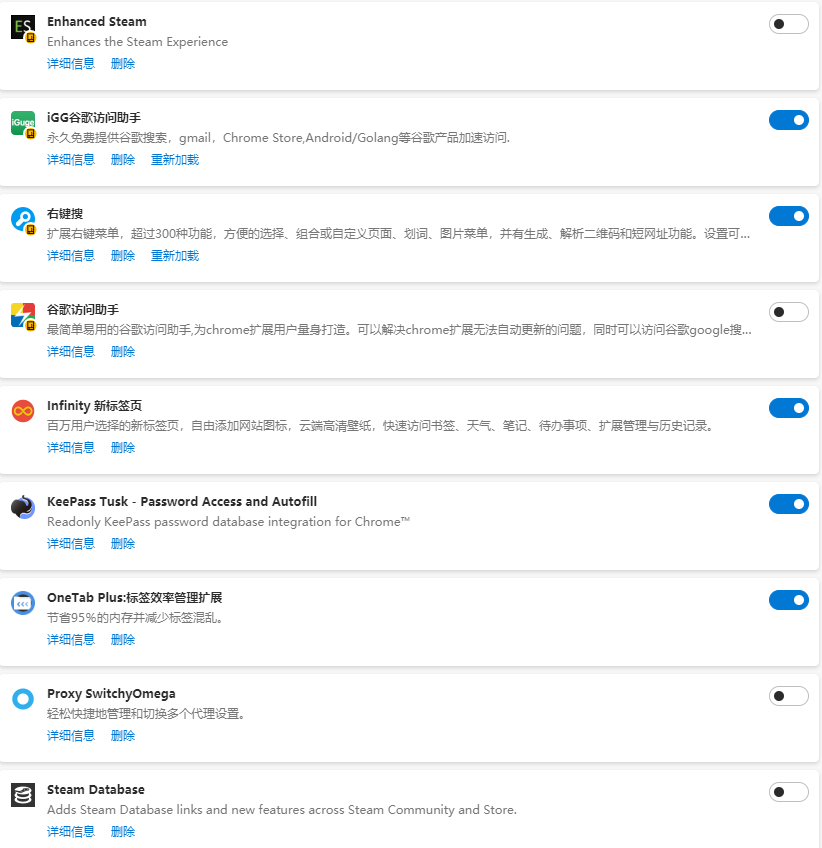
Task: Open 详细信息 for Proxy SwitchyOmega
Action: [x=70, y=735]
